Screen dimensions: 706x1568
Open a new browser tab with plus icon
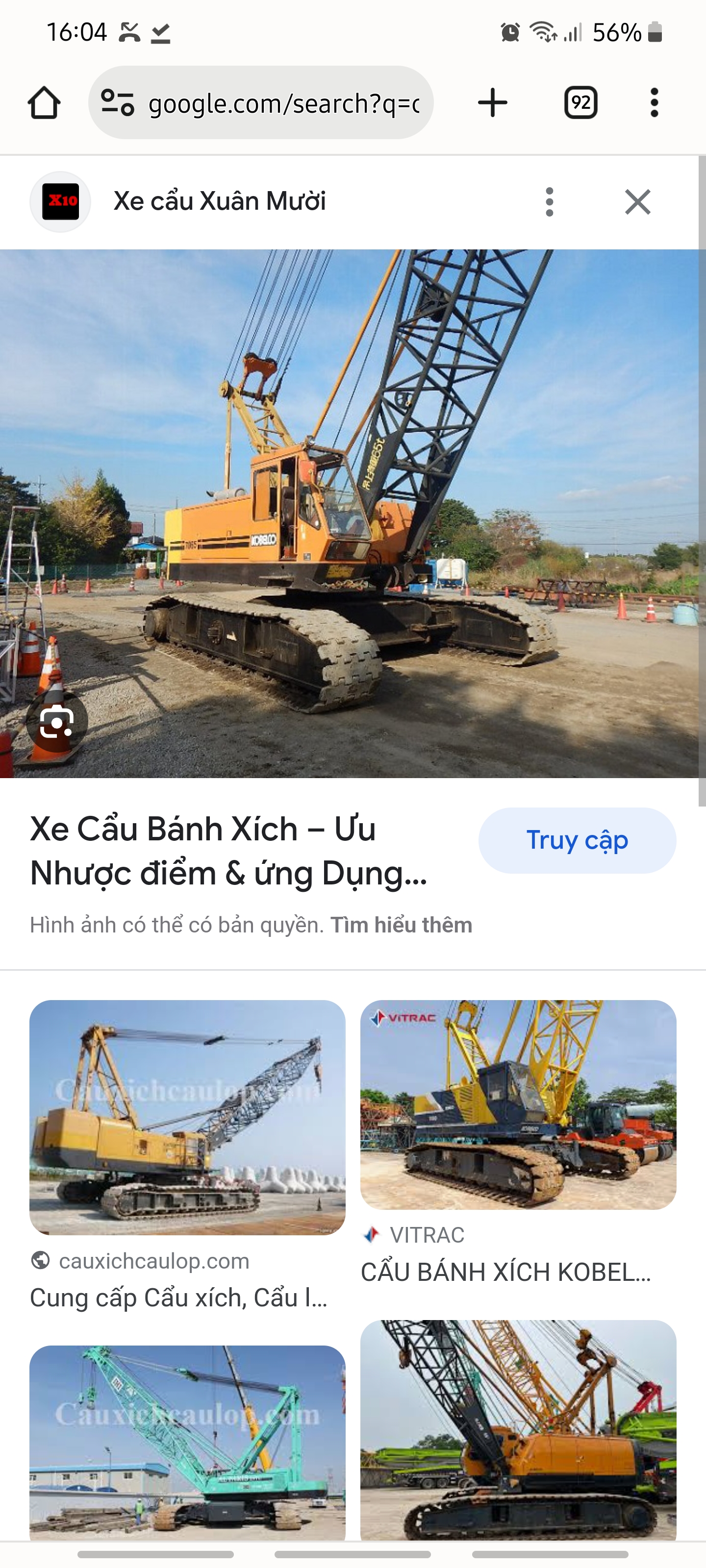(x=492, y=101)
